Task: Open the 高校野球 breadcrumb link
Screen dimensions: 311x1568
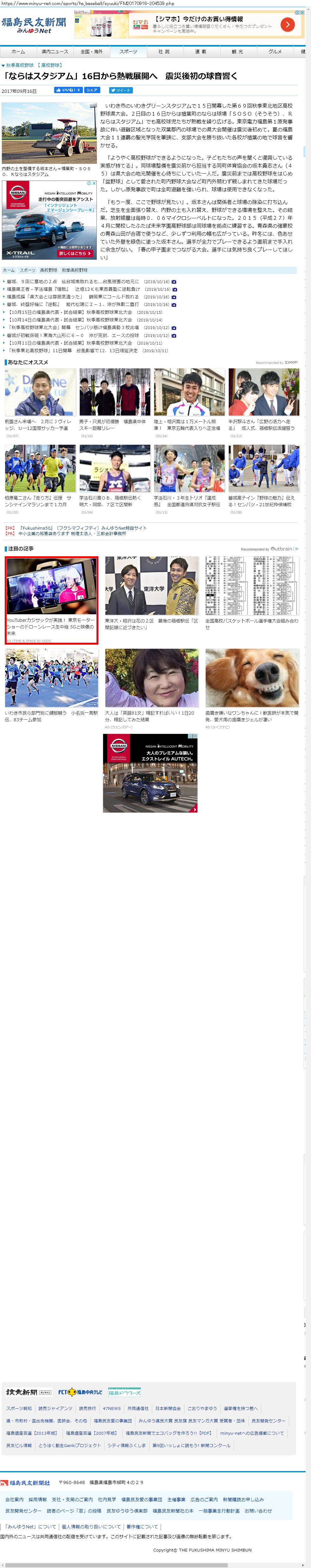Action: click(x=48, y=270)
